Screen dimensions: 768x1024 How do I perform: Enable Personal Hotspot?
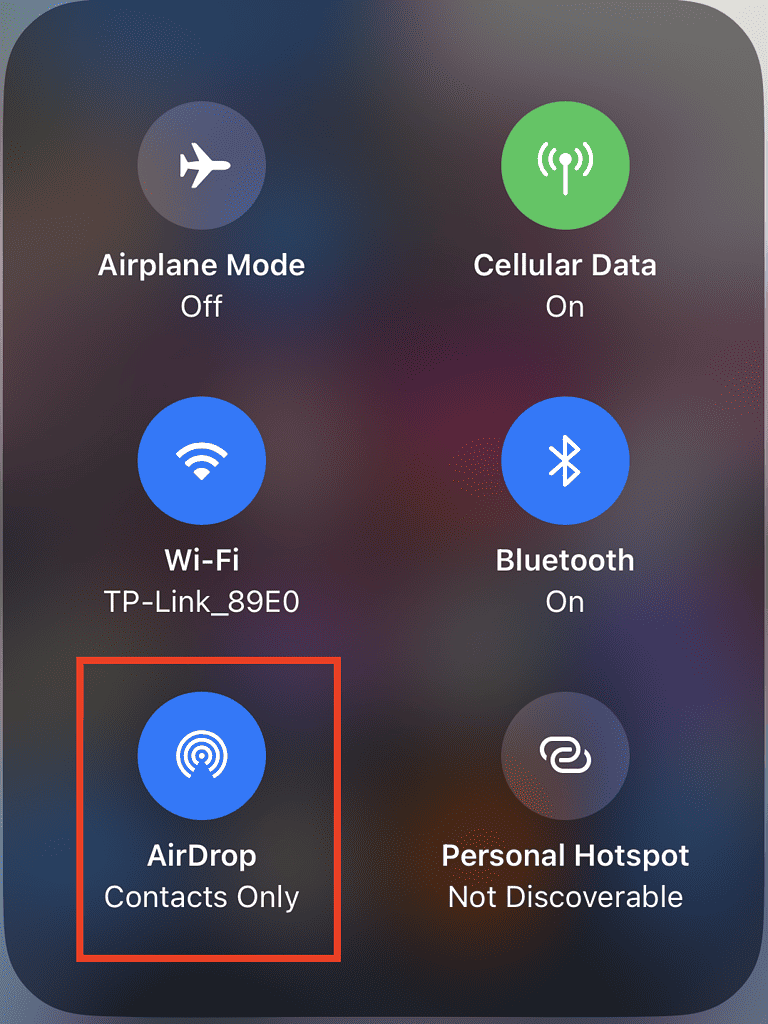click(x=565, y=755)
